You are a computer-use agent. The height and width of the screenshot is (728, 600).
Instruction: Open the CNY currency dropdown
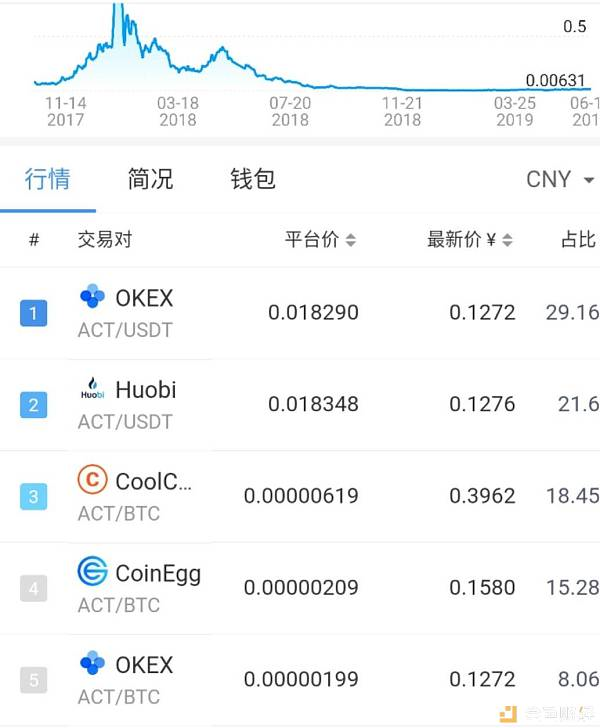pos(560,180)
